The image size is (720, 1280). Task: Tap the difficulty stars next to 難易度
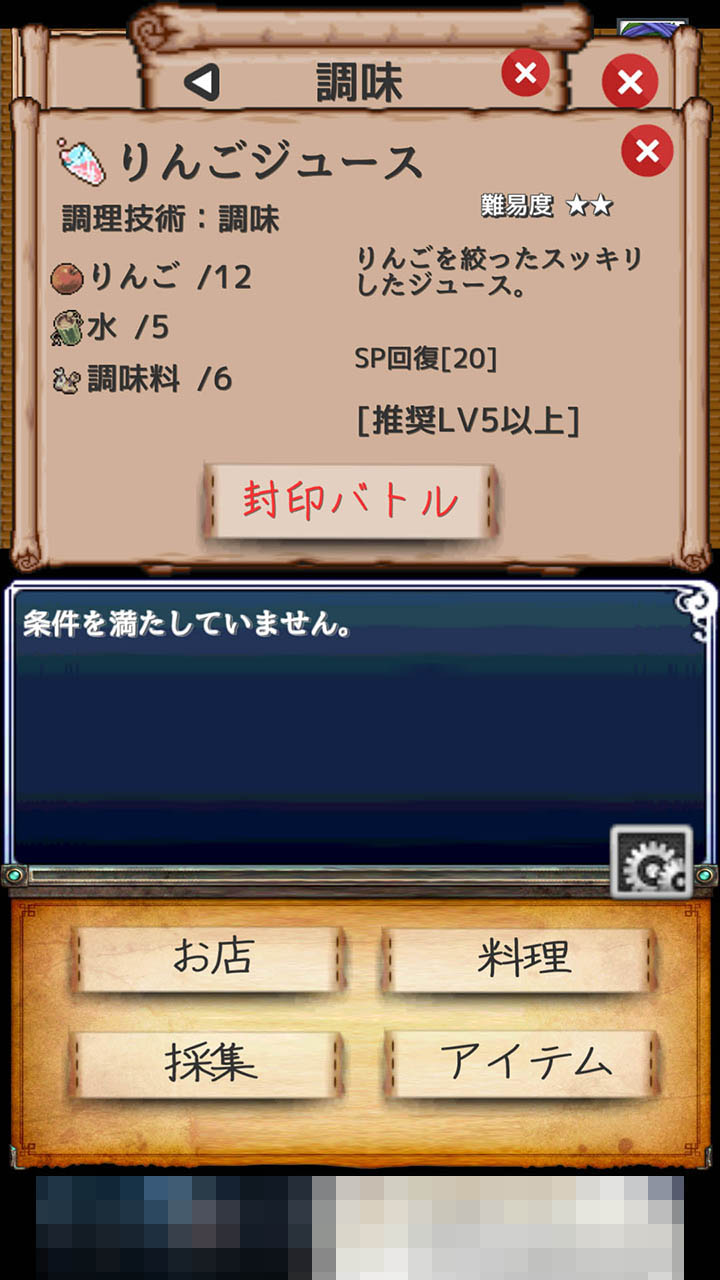pos(588,203)
